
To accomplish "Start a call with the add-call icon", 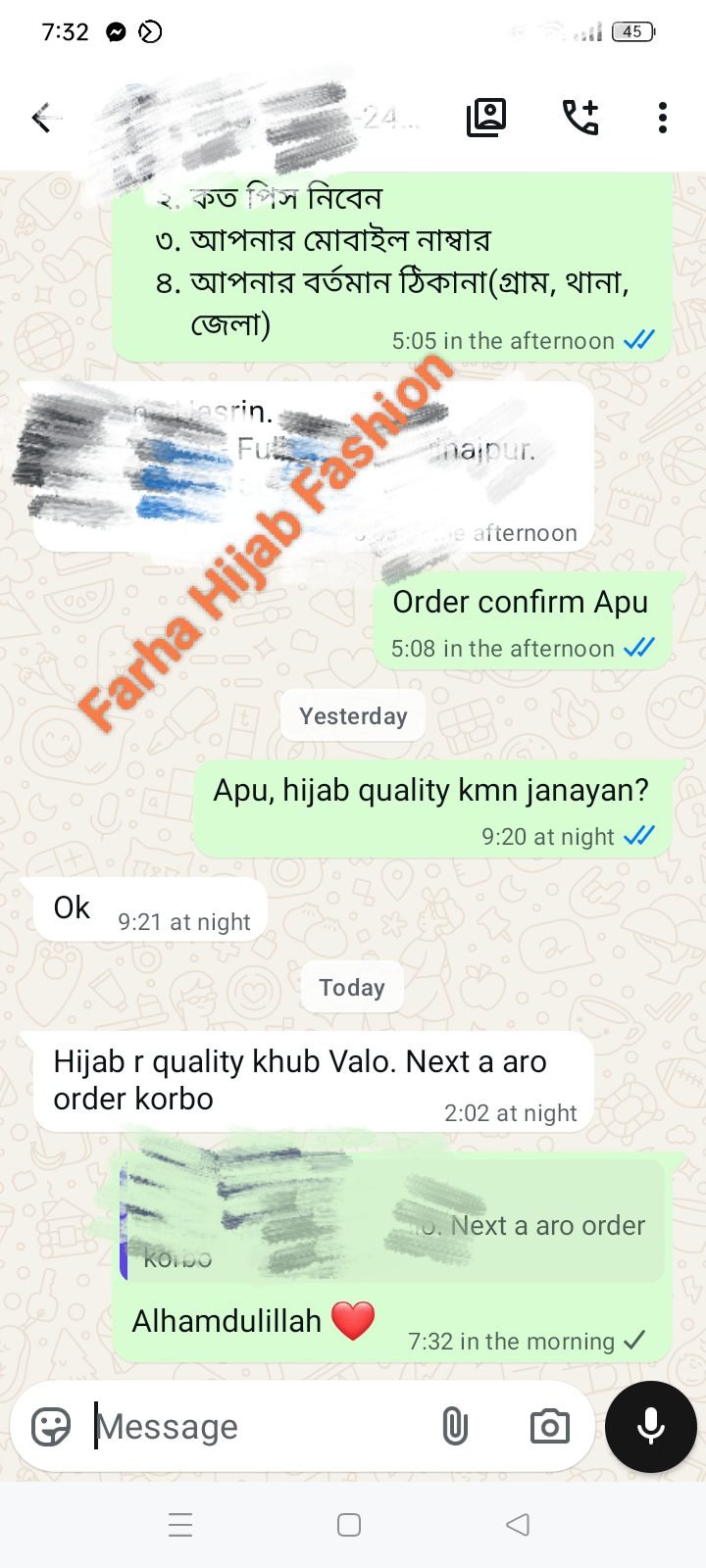I will pyautogui.click(x=580, y=118).
